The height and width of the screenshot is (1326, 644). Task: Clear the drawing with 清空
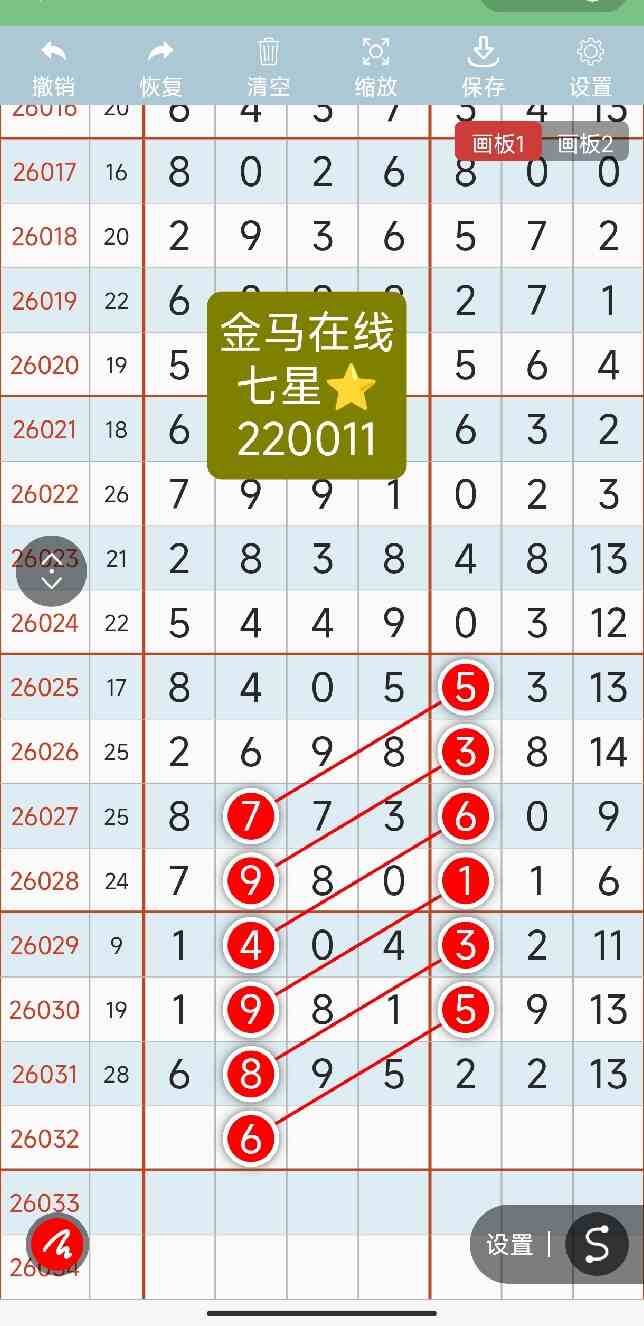tap(268, 68)
